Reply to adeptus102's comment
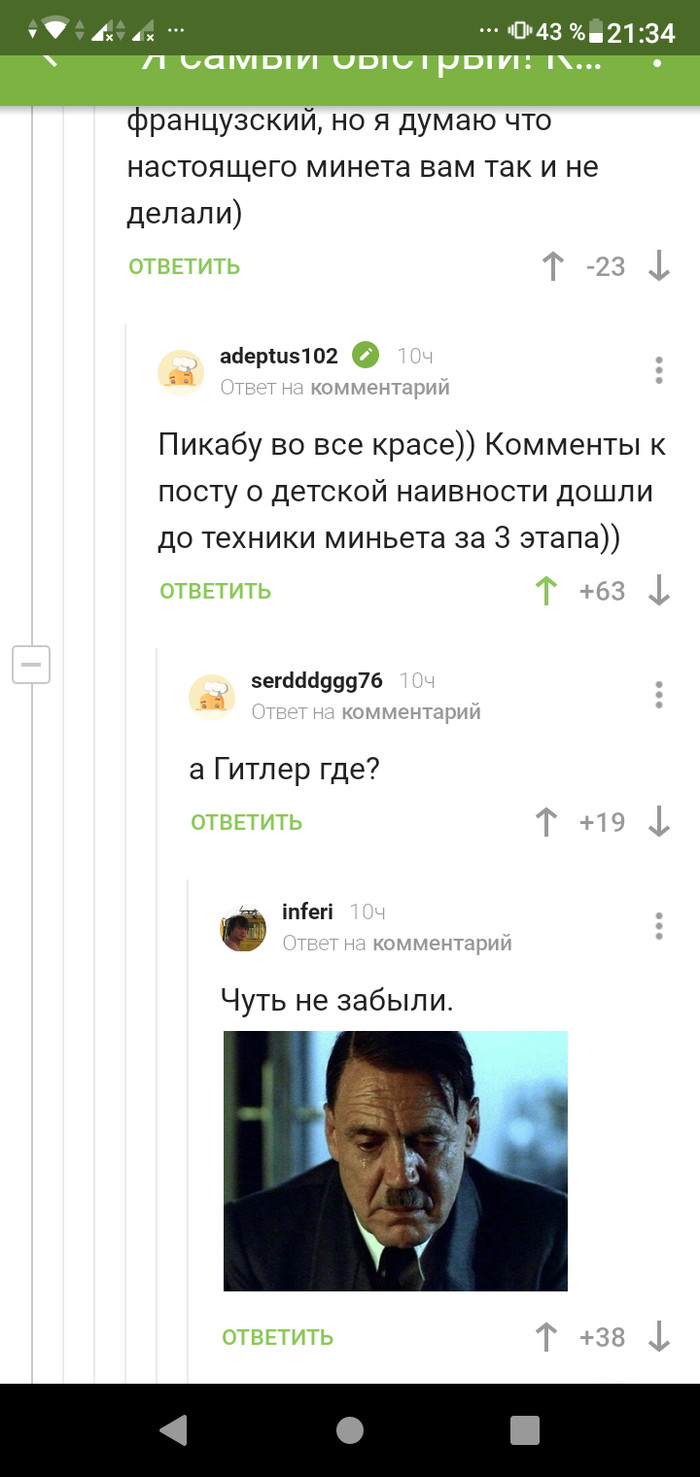This screenshot has height=1477, width=700. pyautogui.click(x=215, y=591)
